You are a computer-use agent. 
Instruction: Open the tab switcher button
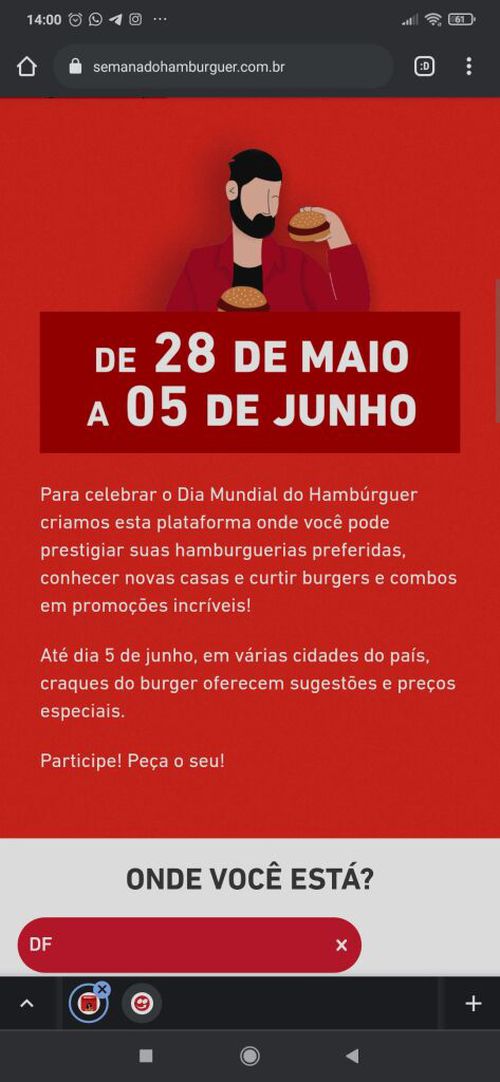click(x=424, y=66)
